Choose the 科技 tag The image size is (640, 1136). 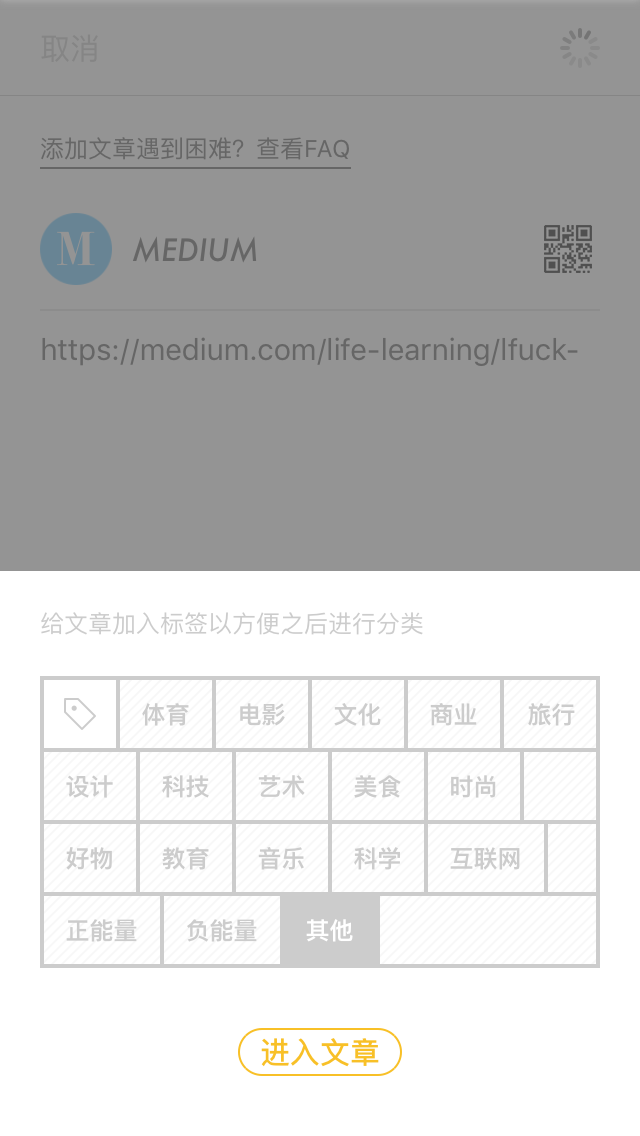186,786
